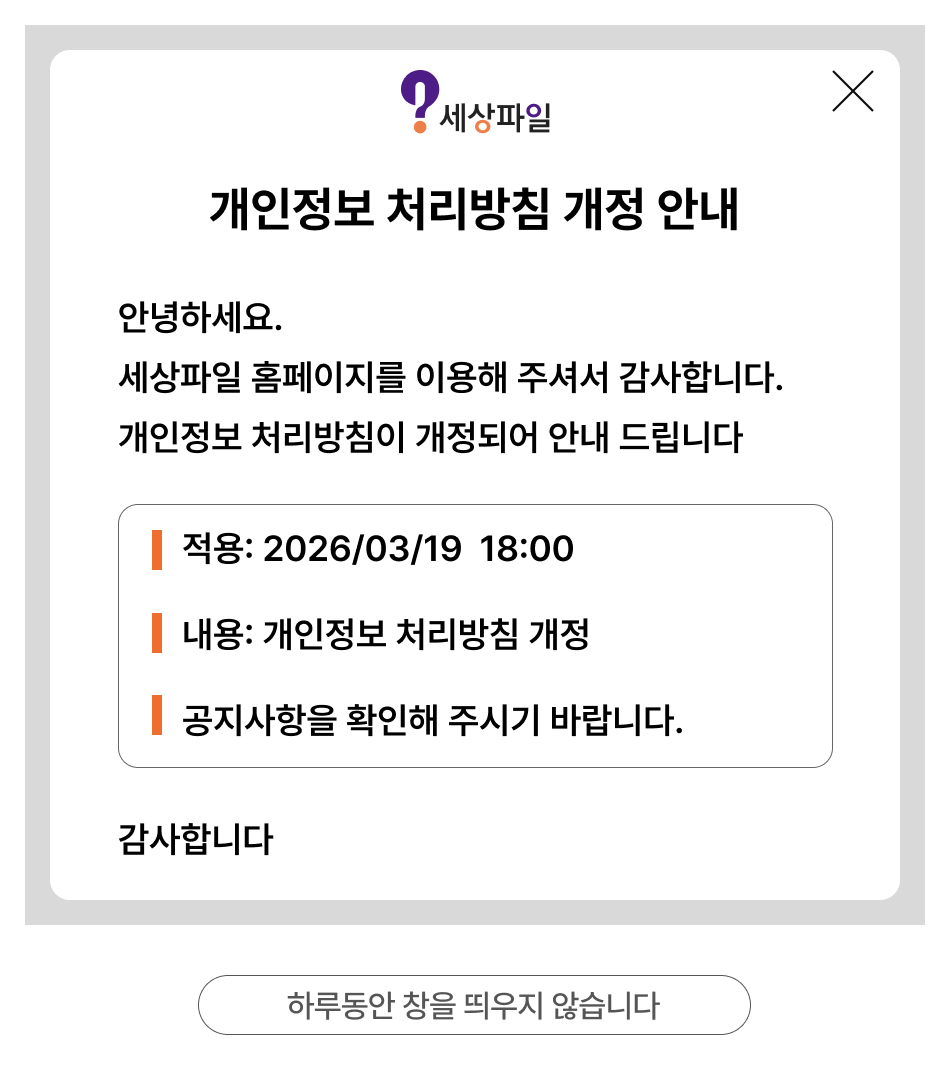Screen dimensions: 950x1080
Task: Click the orange bar beside the 내용 line
Action: click(159, 632)
